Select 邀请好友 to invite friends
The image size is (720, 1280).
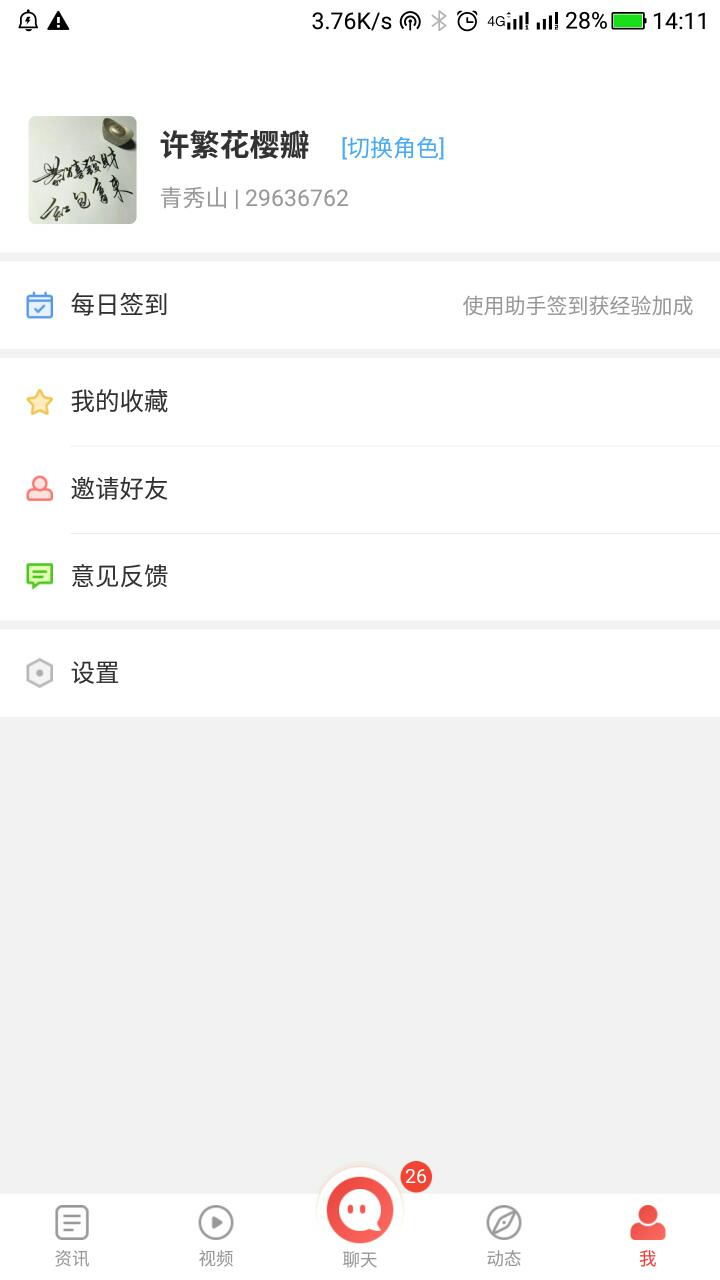point(360,489)
